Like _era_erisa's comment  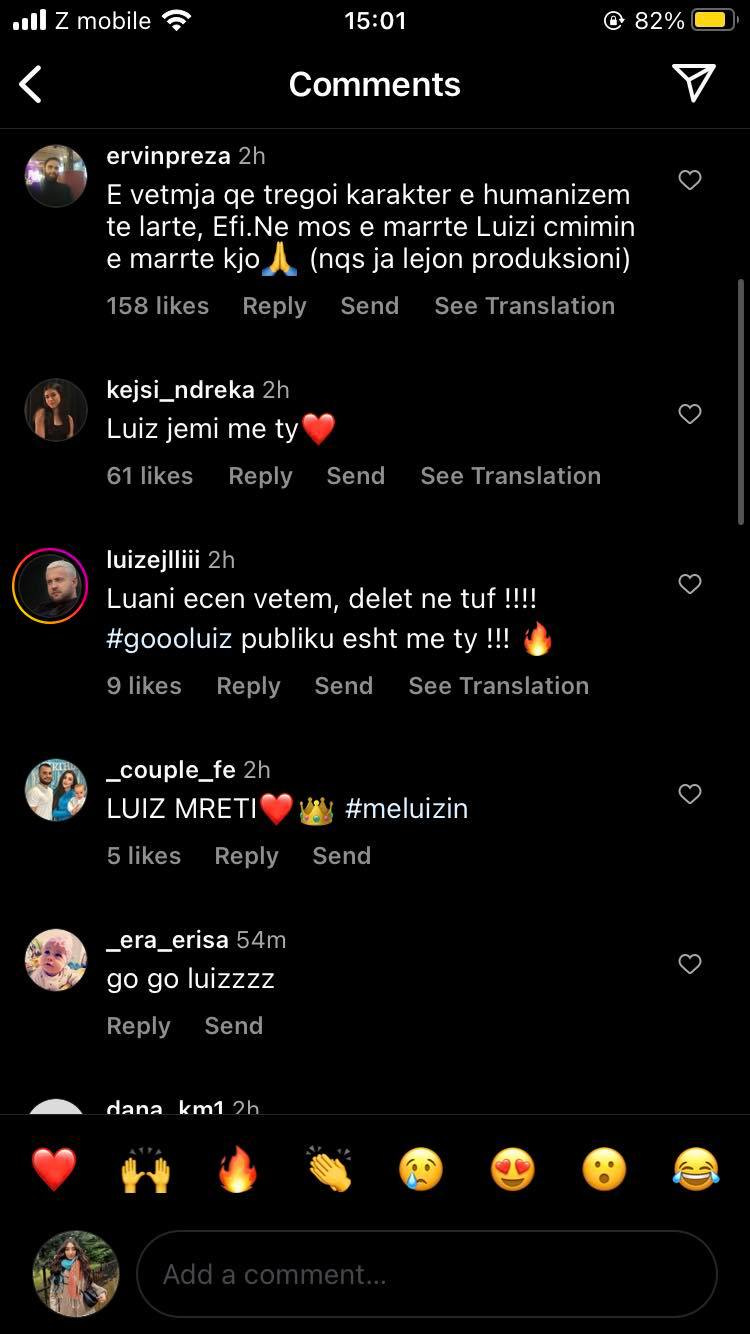click(x=690, y=964)
